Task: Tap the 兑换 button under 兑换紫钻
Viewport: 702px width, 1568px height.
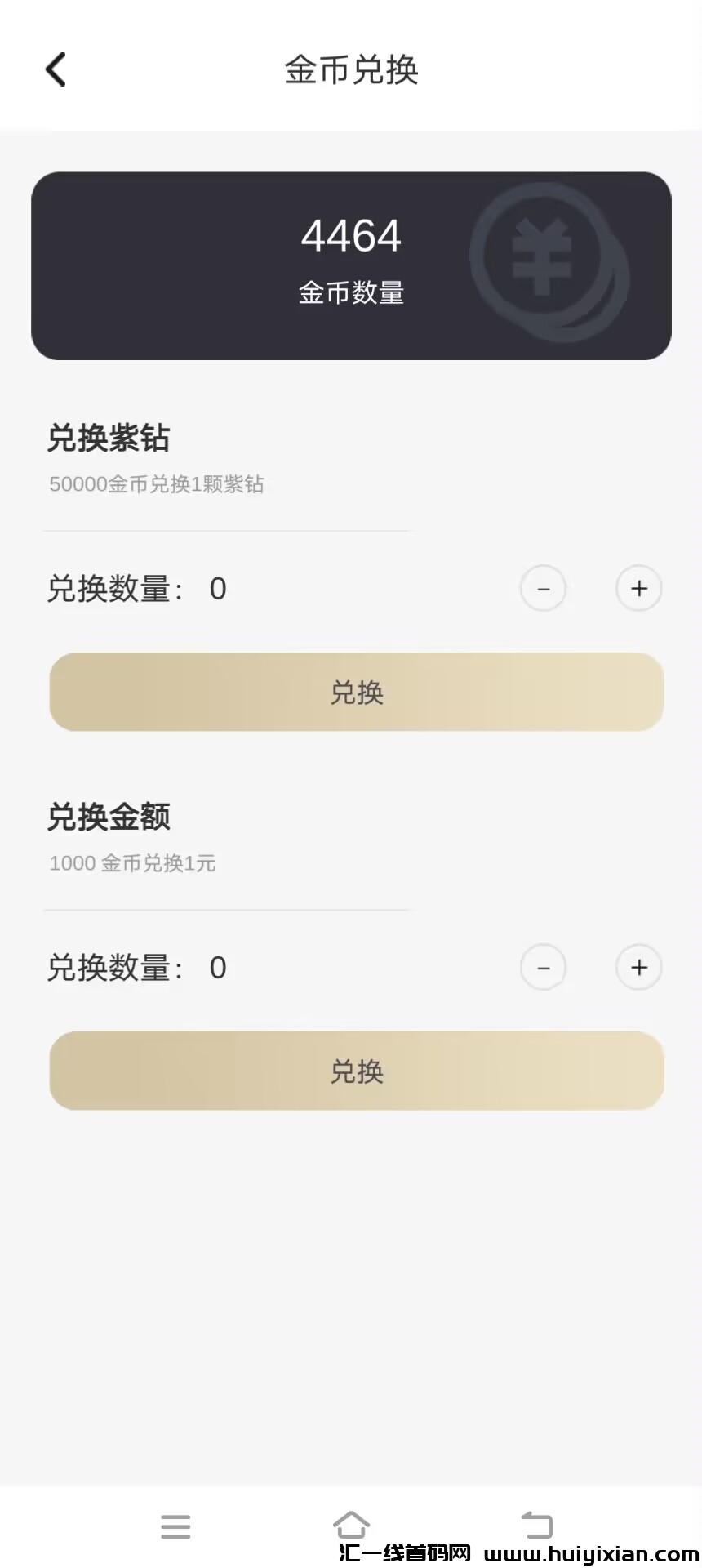Action: [356, 692]
